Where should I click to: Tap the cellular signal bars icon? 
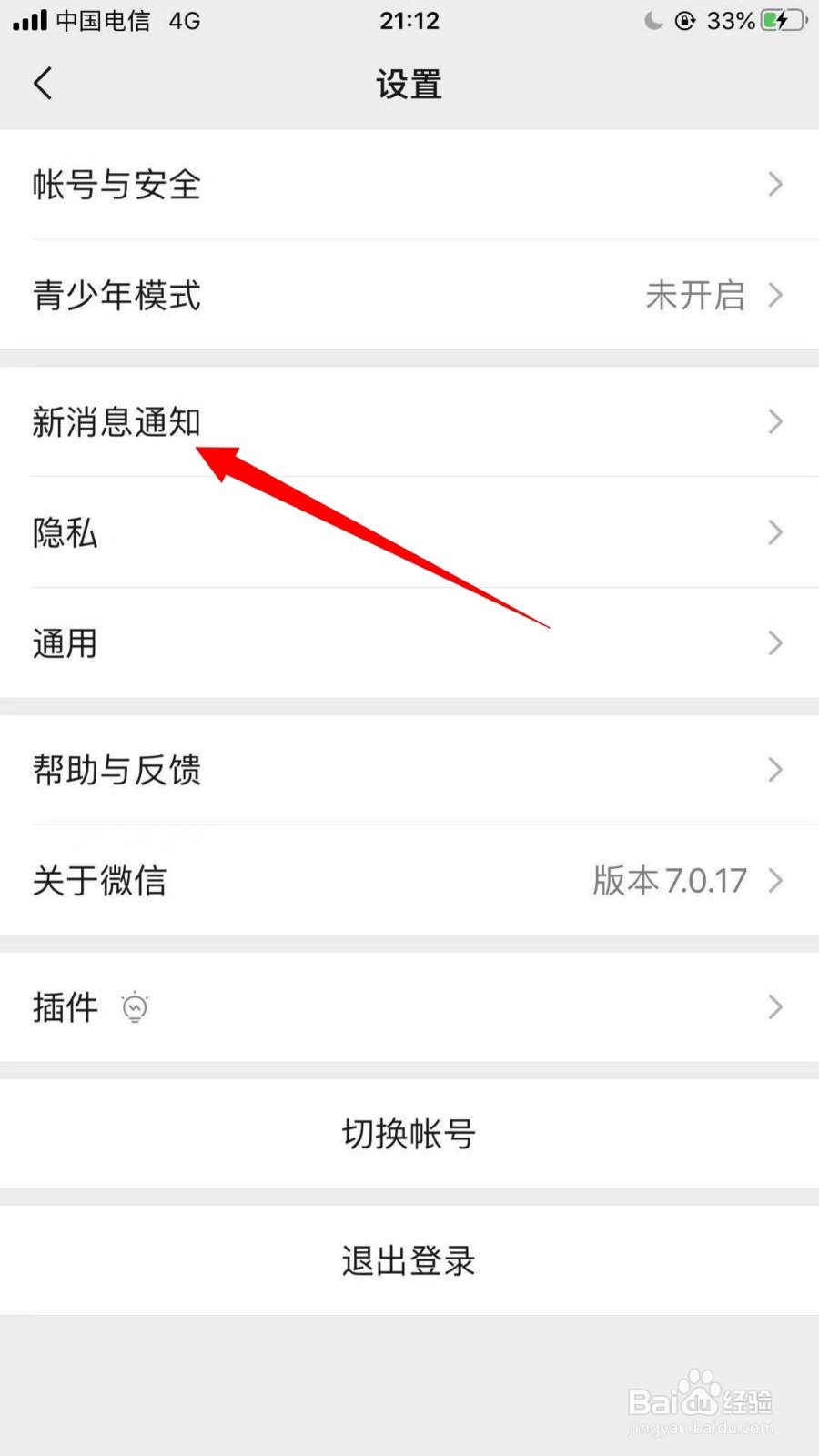27,20
